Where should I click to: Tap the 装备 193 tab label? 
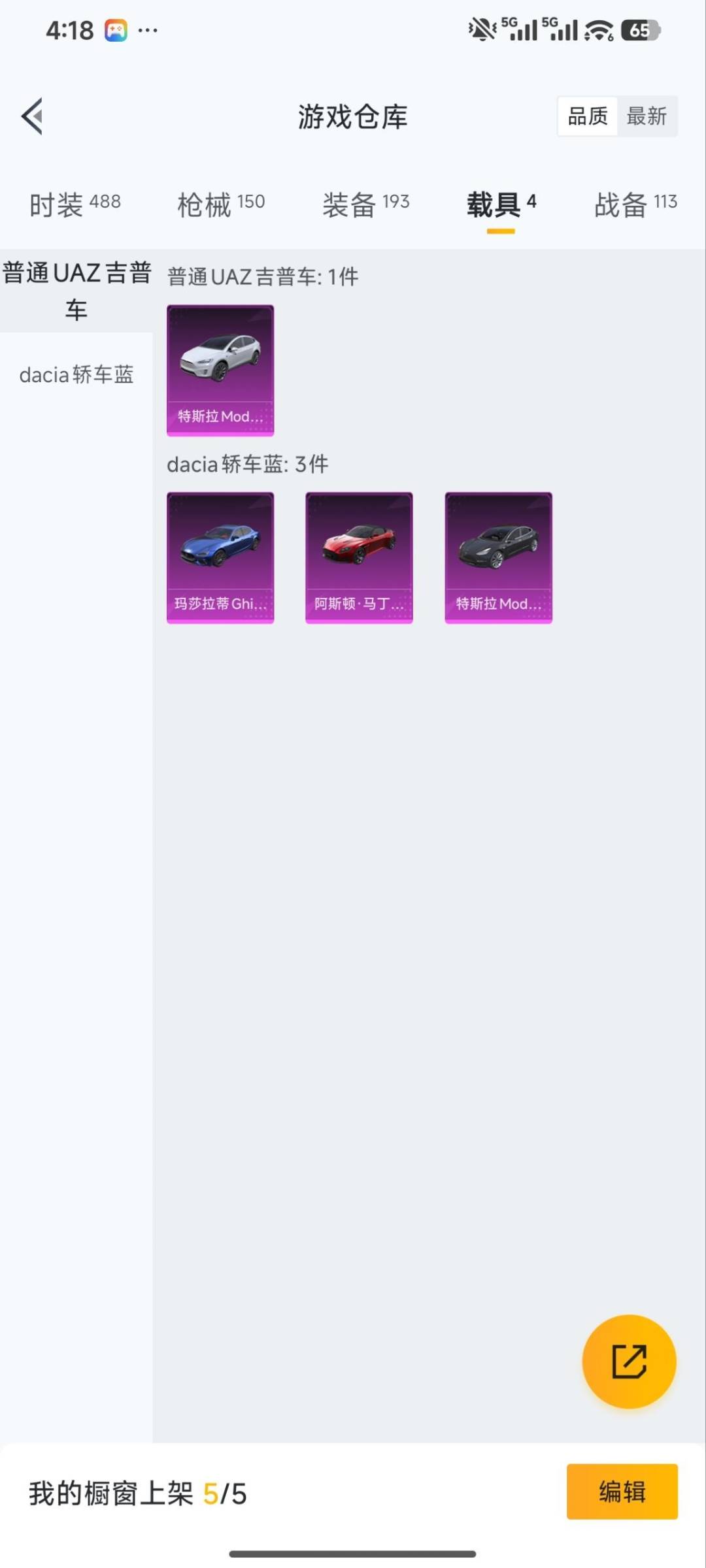366,204
